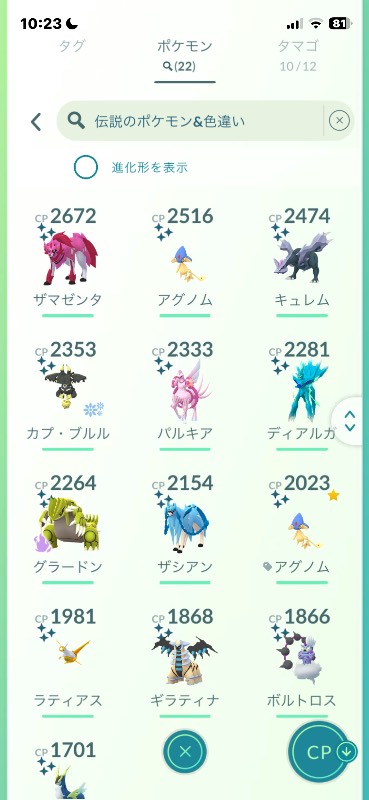View ラティアス CP 1981
Screen dimensions: 369x800
pyautogui.click(x=68, y=663)
